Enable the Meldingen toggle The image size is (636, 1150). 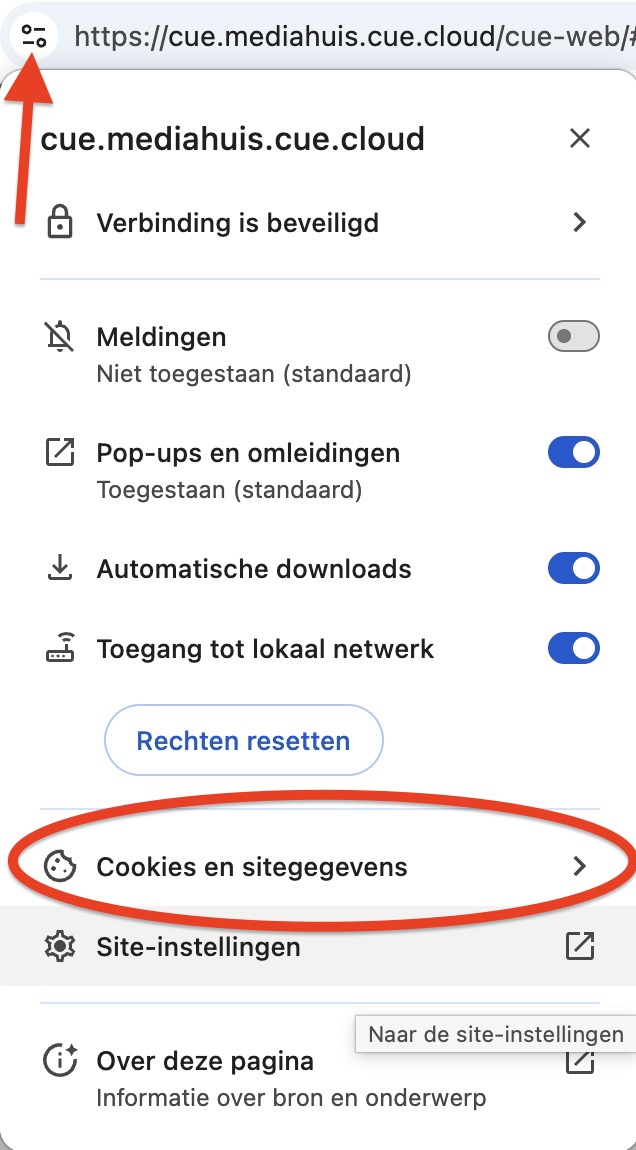(573, 337)
